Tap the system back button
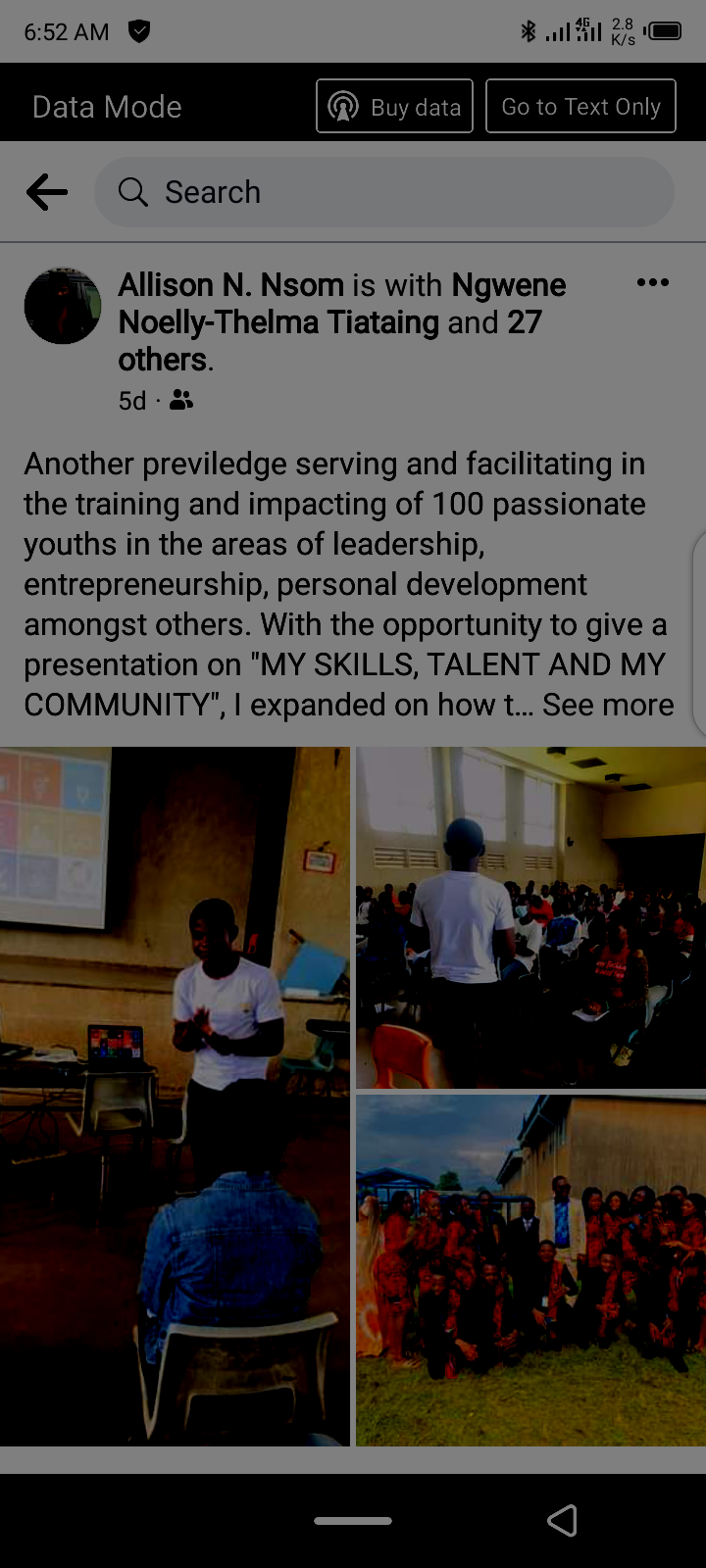Image resolution: width=706 pixels, height=1568 pixels. [x=562, y=1520]
